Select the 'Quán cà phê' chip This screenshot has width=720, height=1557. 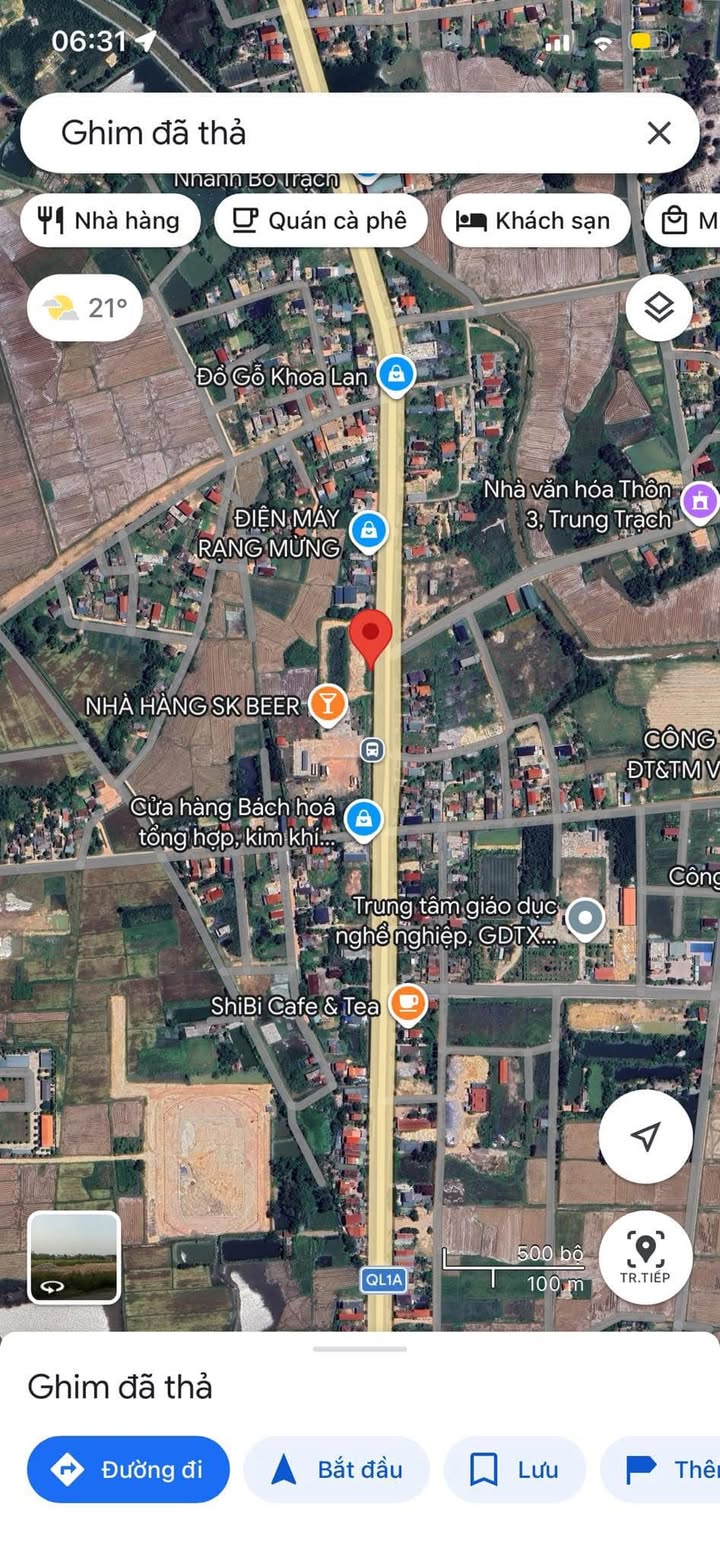click(x=321, y=221)
